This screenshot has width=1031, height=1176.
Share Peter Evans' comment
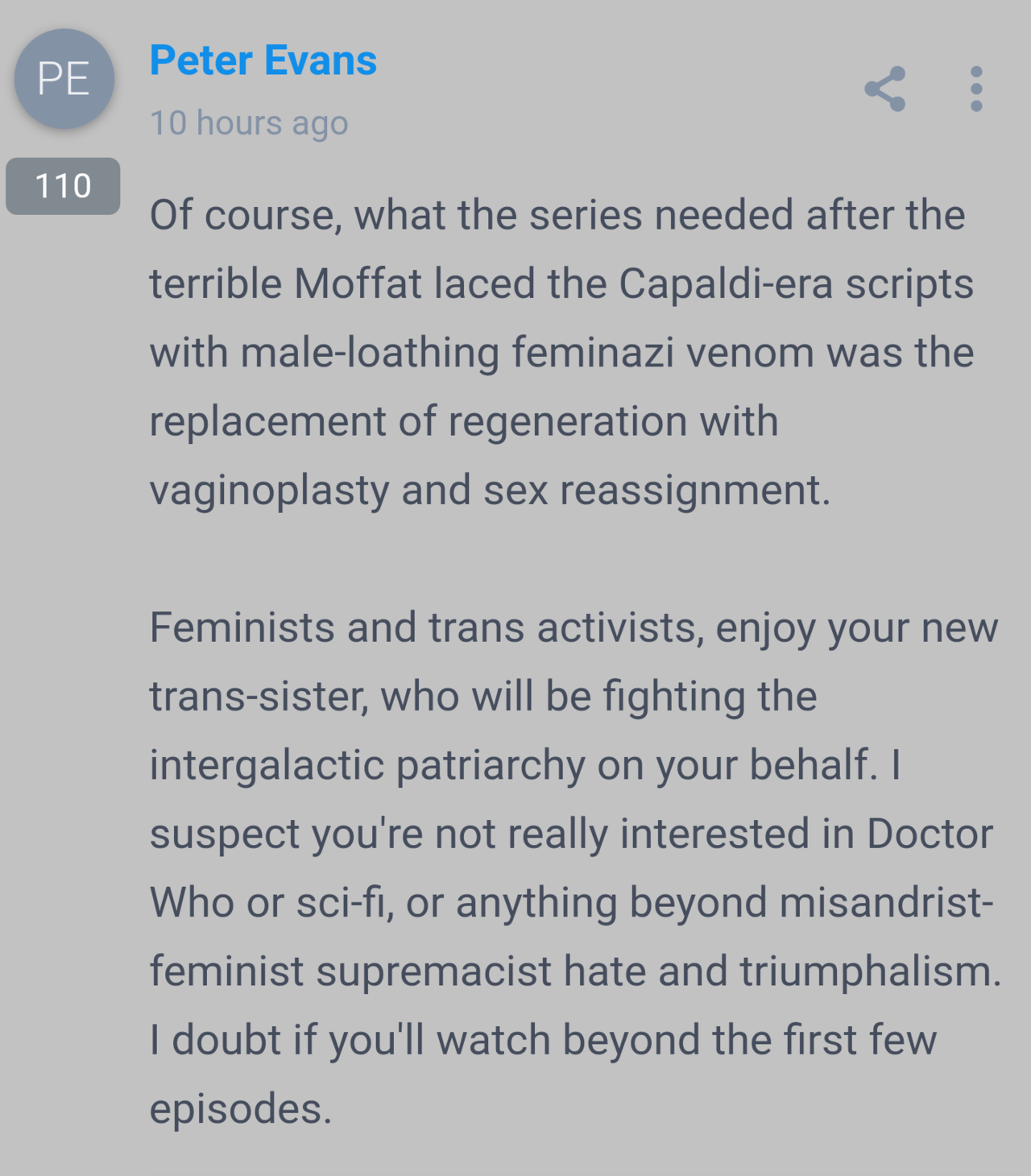click(885, 89)
